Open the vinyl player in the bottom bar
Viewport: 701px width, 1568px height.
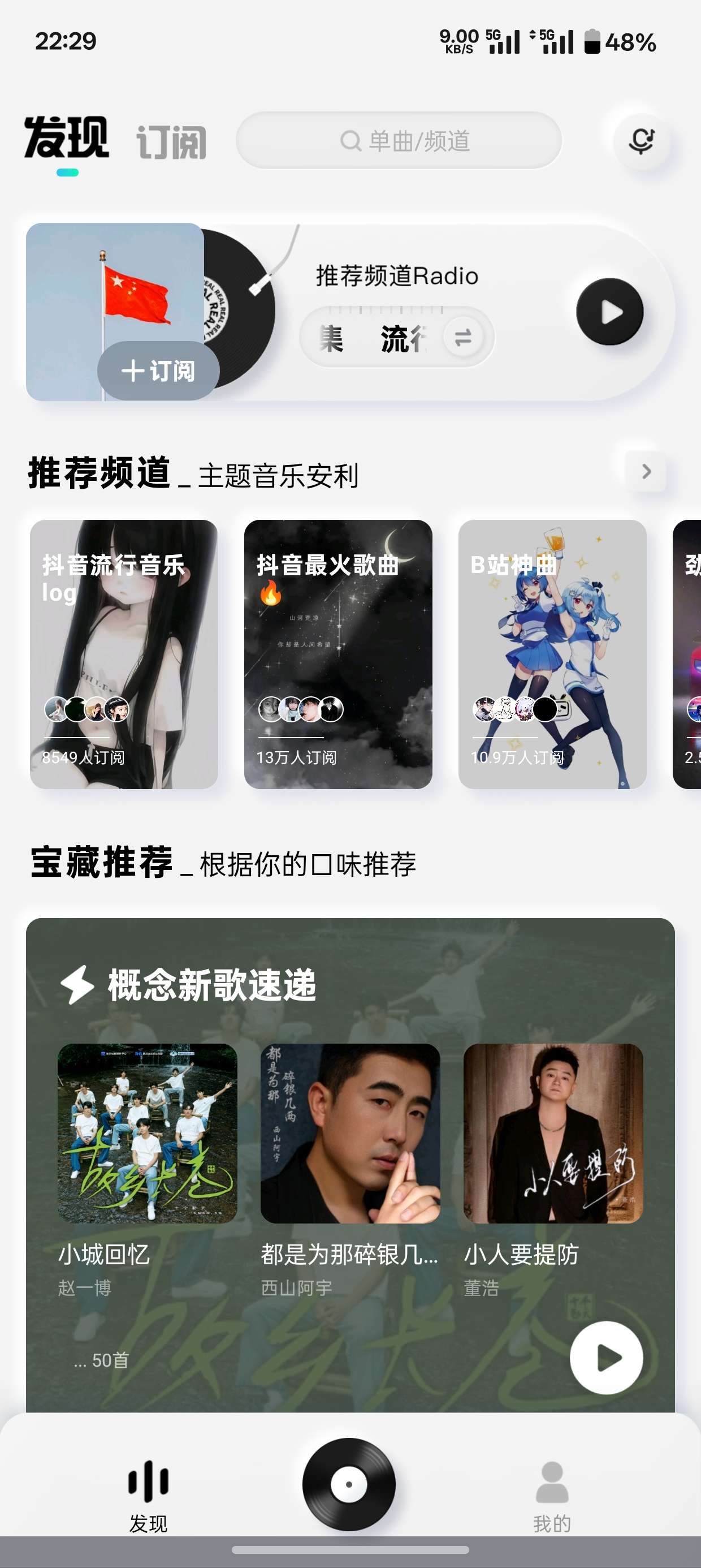[x=349, y=1484]
